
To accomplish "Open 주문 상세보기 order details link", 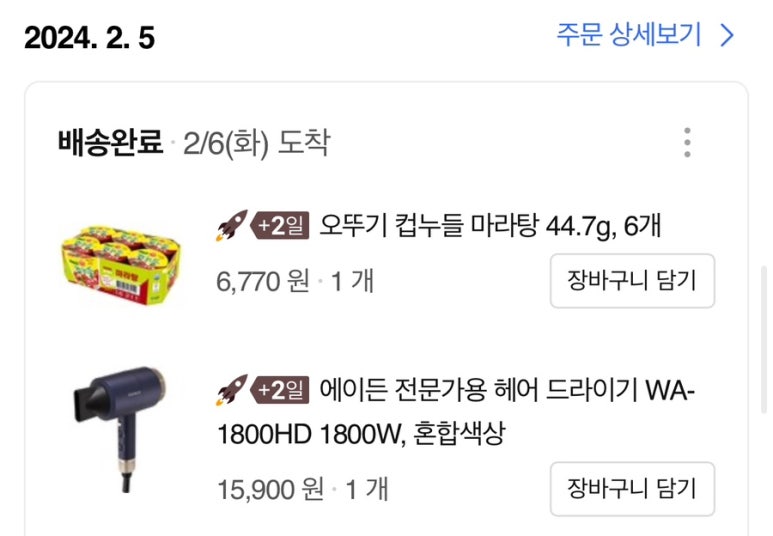I will click(x=645, y=36).
